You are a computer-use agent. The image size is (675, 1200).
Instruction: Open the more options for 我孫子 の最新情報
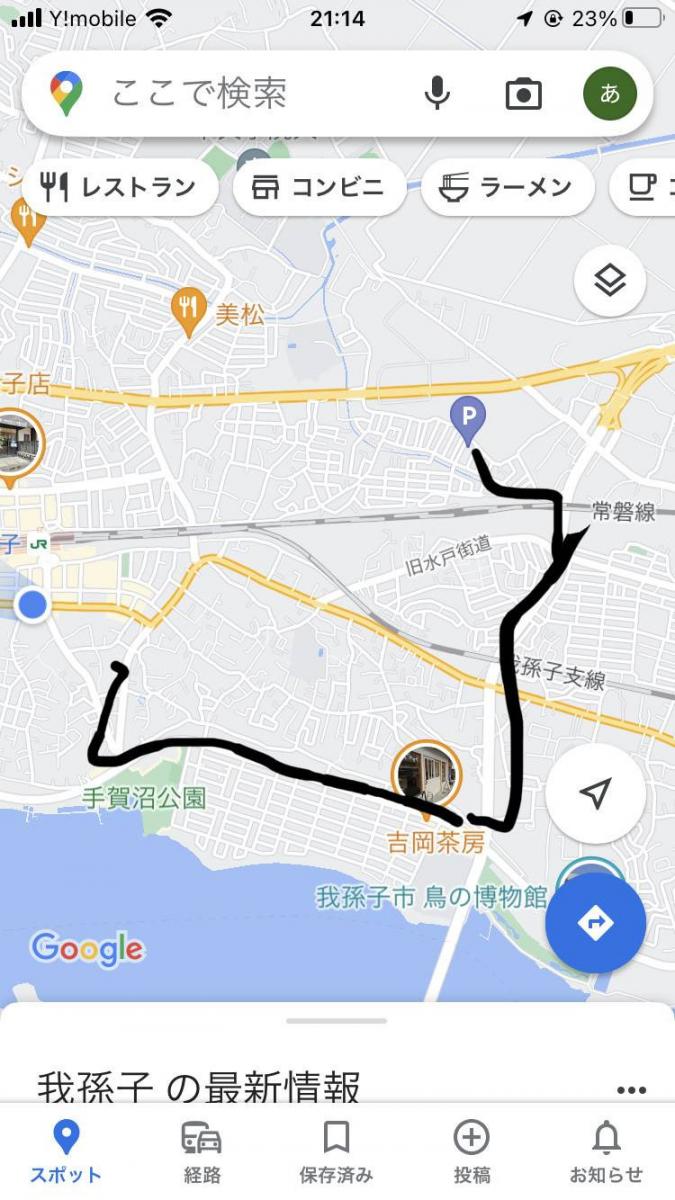click(631, 1089)
